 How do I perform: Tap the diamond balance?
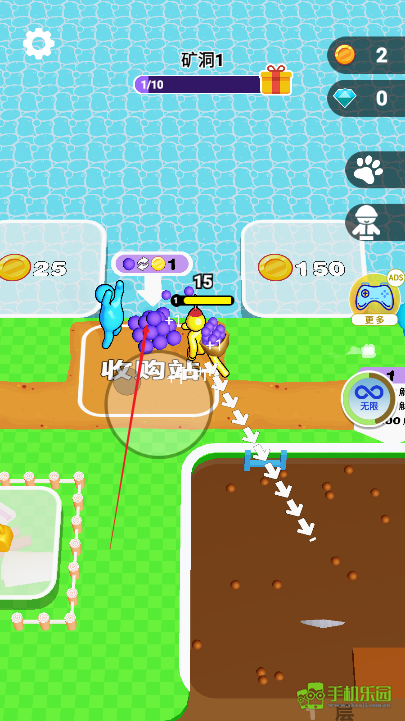pyautogui.click(x=366, y=98)
